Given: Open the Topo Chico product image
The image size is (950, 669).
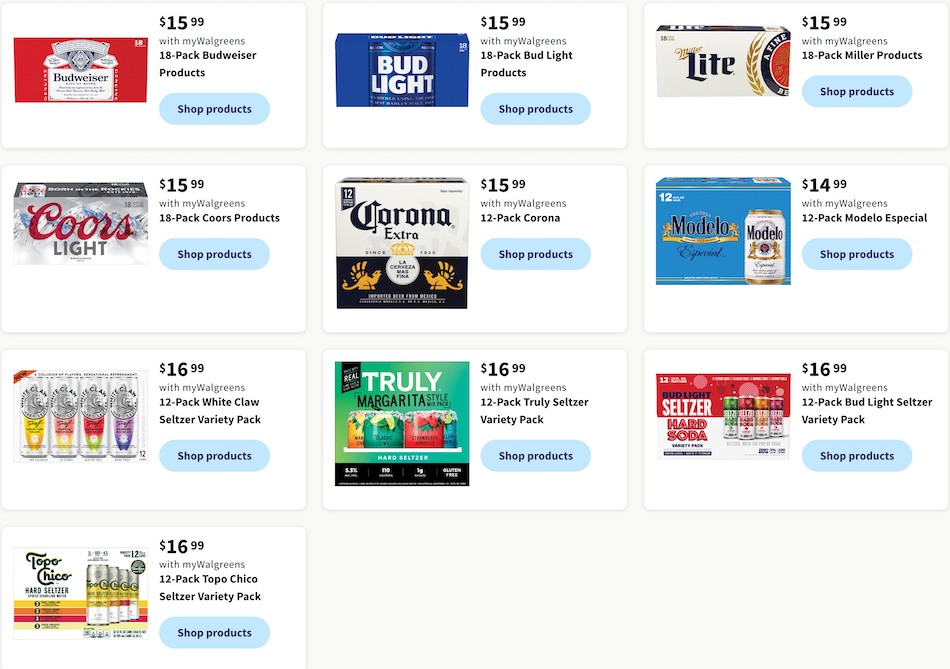Looking at the screenshot, I should (x=80, y=592).
